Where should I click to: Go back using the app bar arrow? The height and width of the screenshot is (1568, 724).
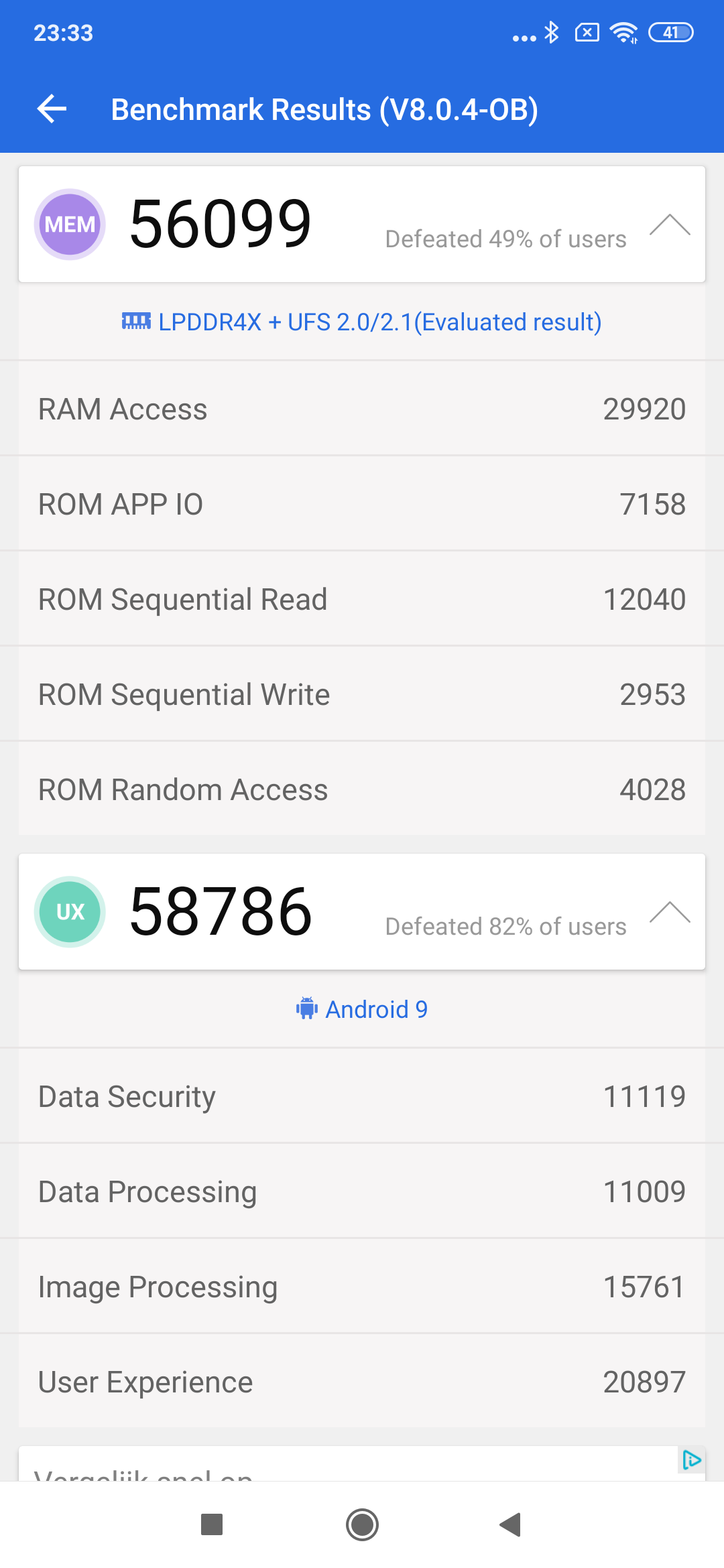point(52,109)
